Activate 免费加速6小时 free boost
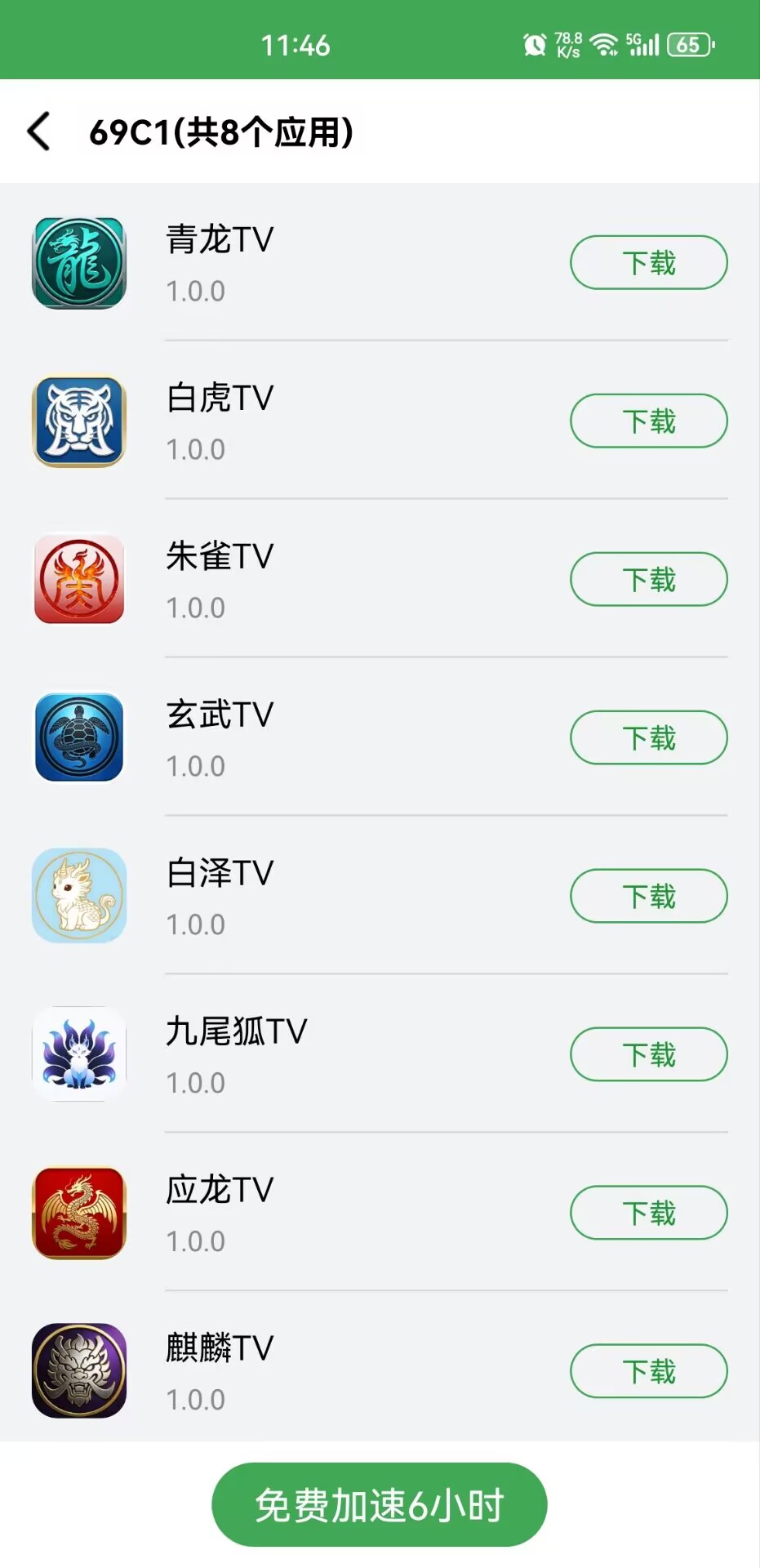Image resolution: width=760 pixels, height=1568 pixels. [x=380, y=1505]
